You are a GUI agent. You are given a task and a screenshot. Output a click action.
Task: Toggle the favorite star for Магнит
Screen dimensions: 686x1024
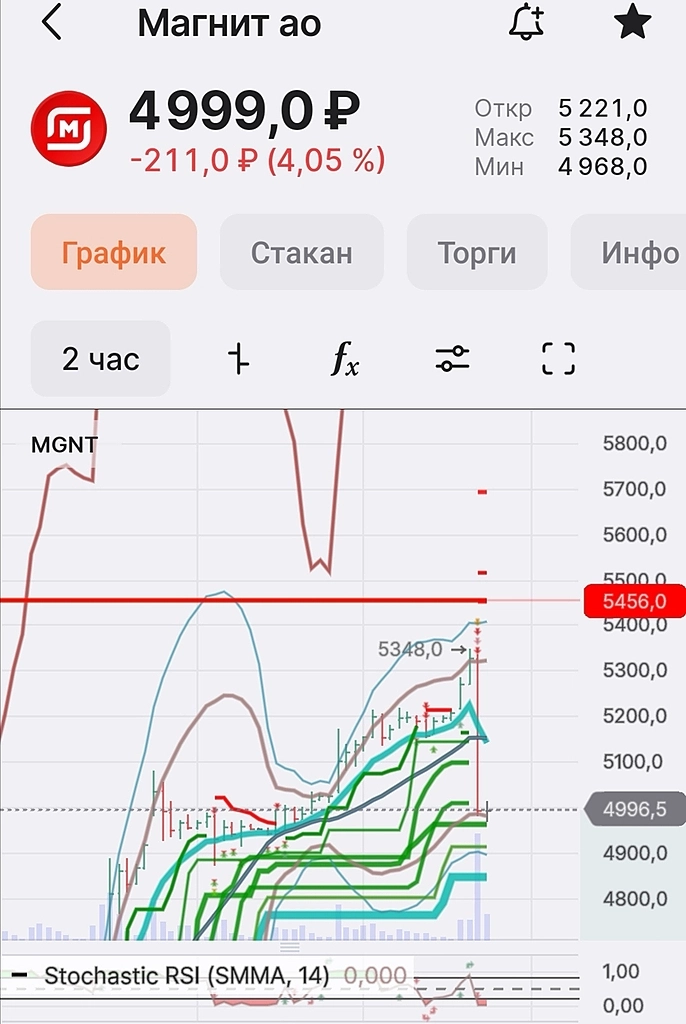pyautogui.click(x=632, y=22)
